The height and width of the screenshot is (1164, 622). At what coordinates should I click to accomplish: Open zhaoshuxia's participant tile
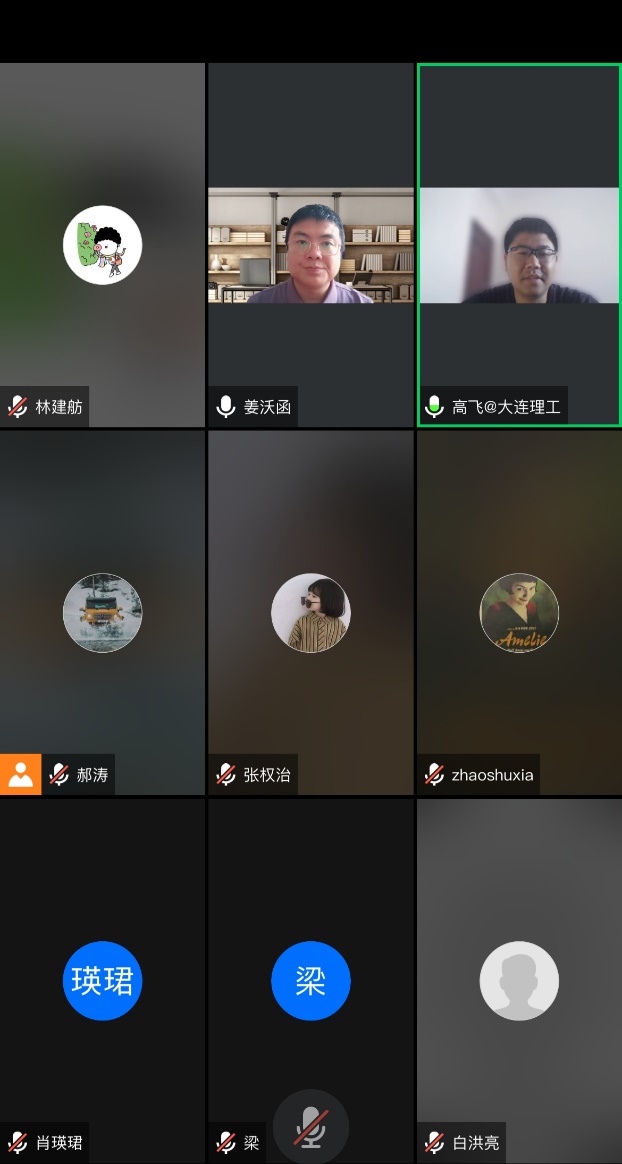(519, 613)
